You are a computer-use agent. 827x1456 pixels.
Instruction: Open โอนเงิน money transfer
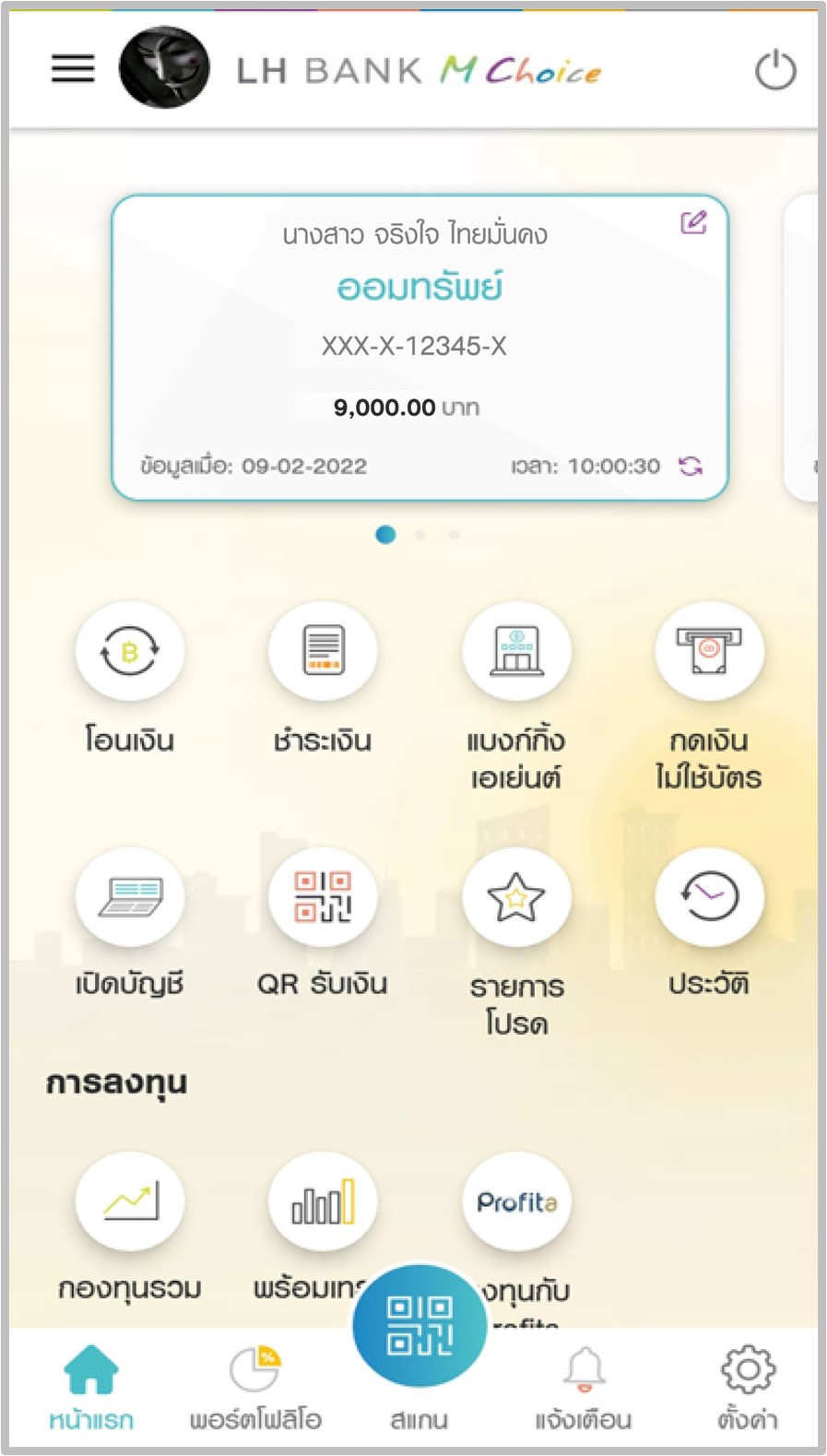pyautogui.click(x=129, y=652)
